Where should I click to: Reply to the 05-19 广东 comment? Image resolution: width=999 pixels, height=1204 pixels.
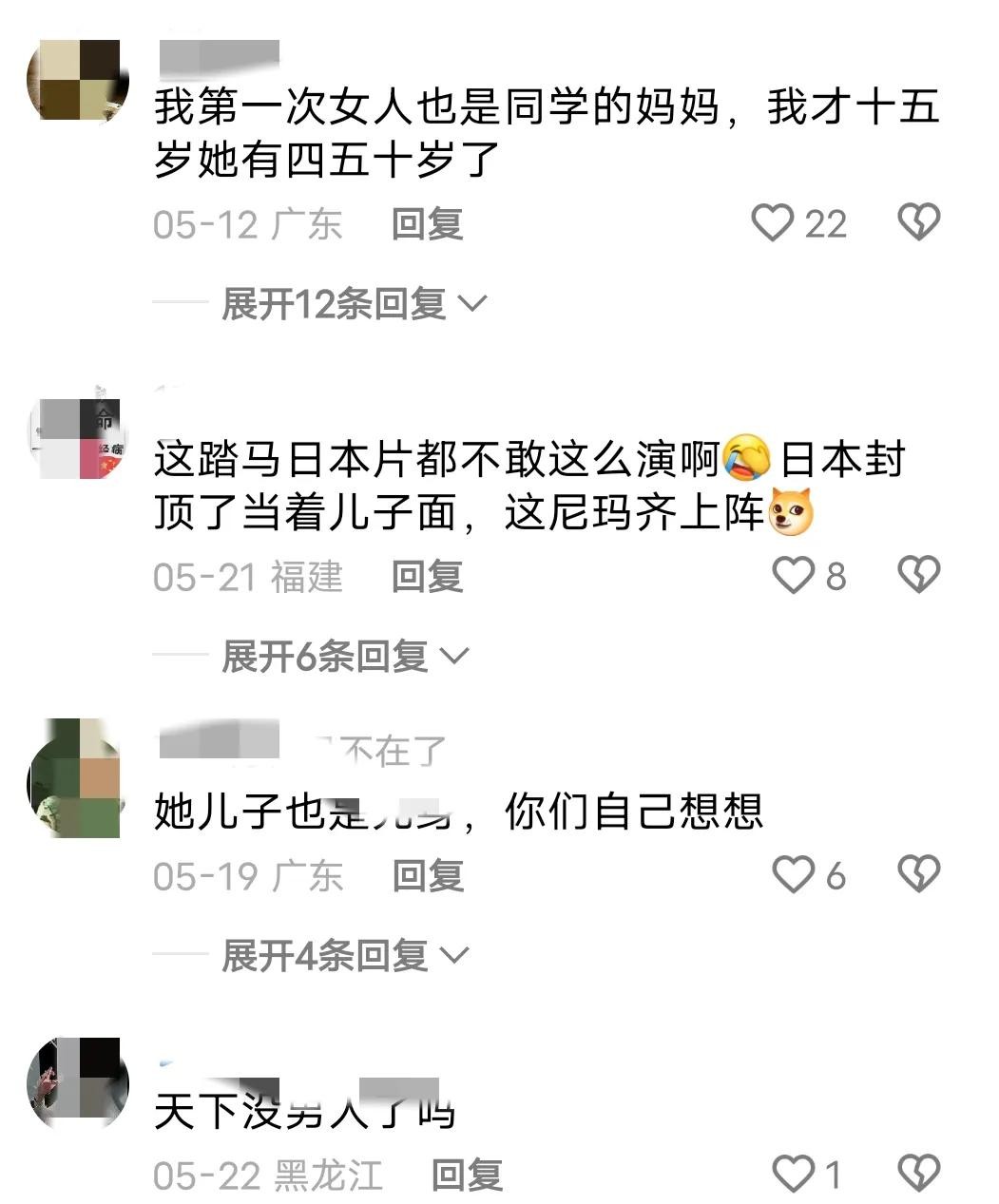[427, 876]
